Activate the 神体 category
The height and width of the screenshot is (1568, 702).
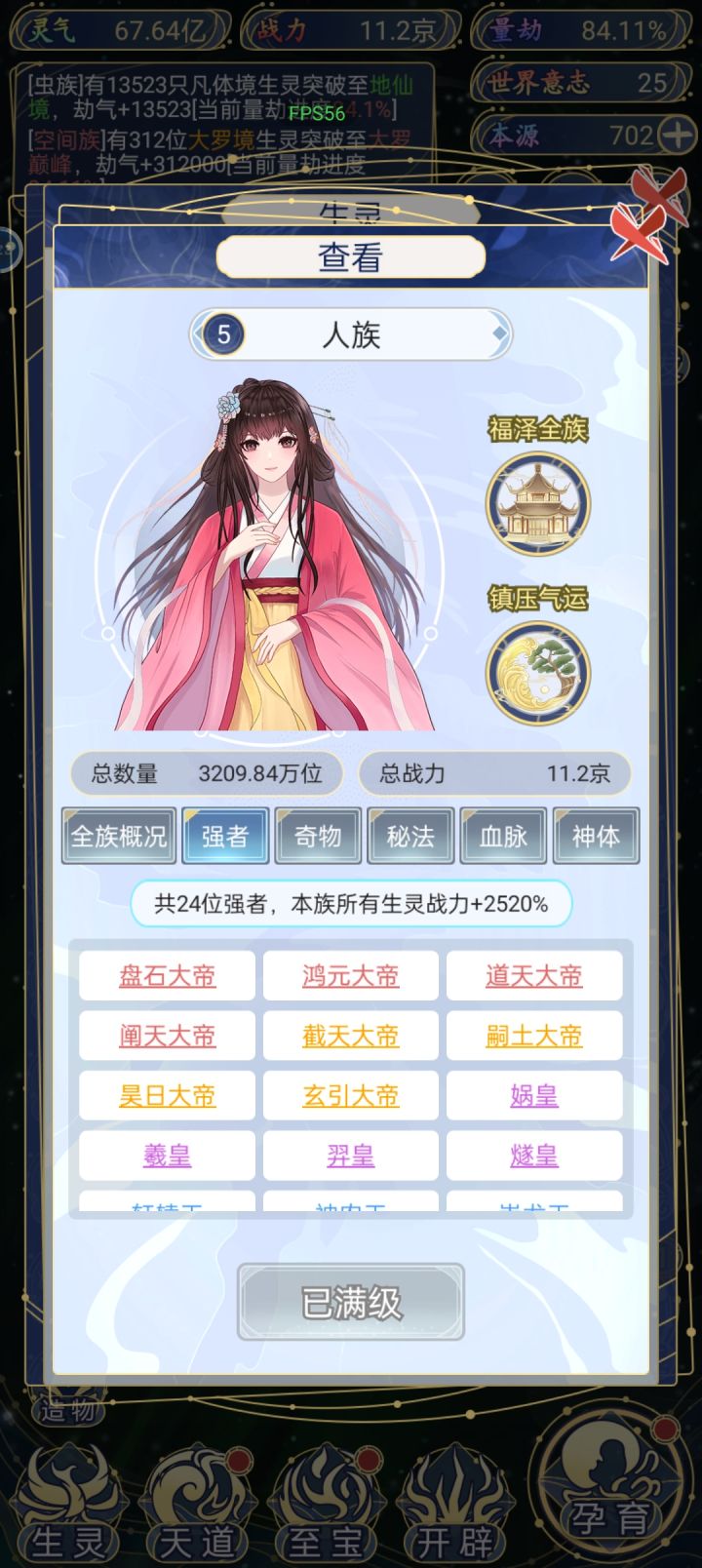tap(595, 836)
